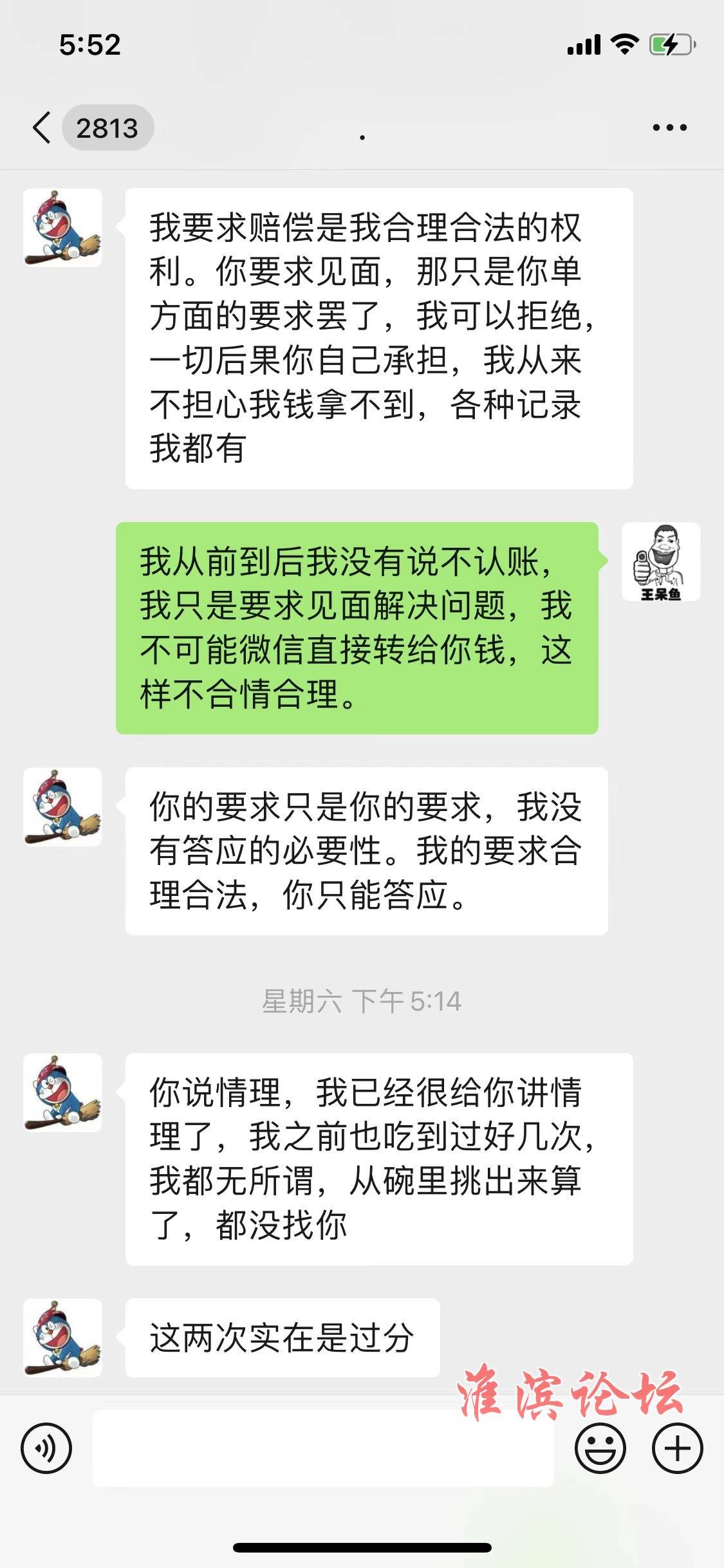Switch to voice message input
724x1568 pixels.
tap(46, 1448)
